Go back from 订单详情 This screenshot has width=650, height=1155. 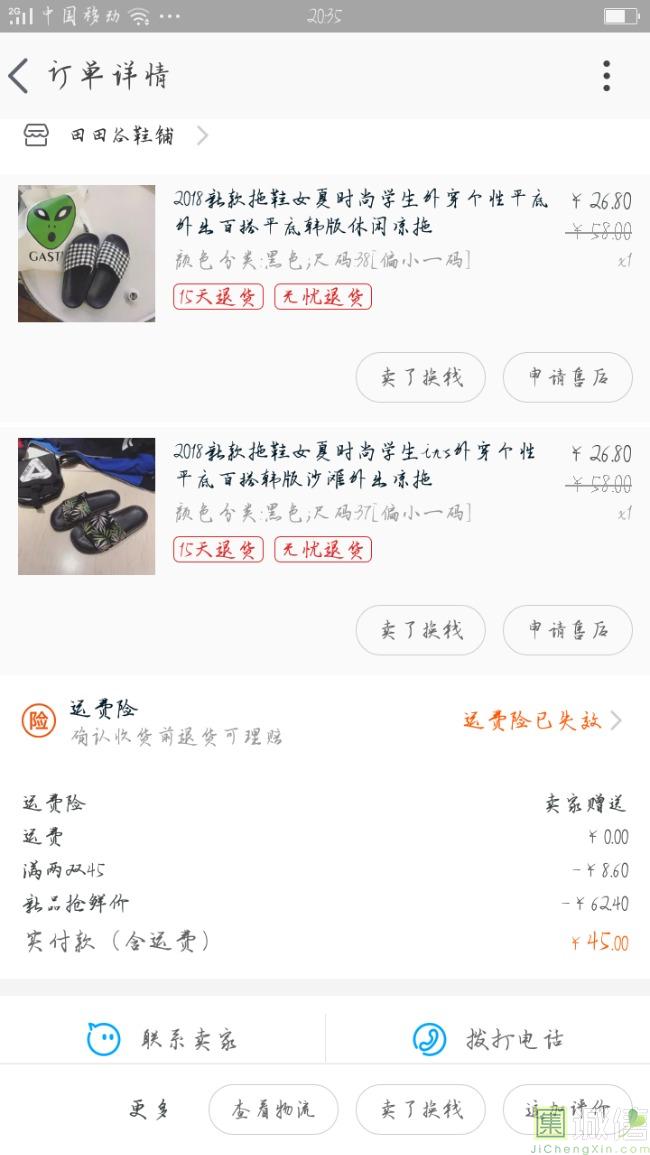[19, 75]
